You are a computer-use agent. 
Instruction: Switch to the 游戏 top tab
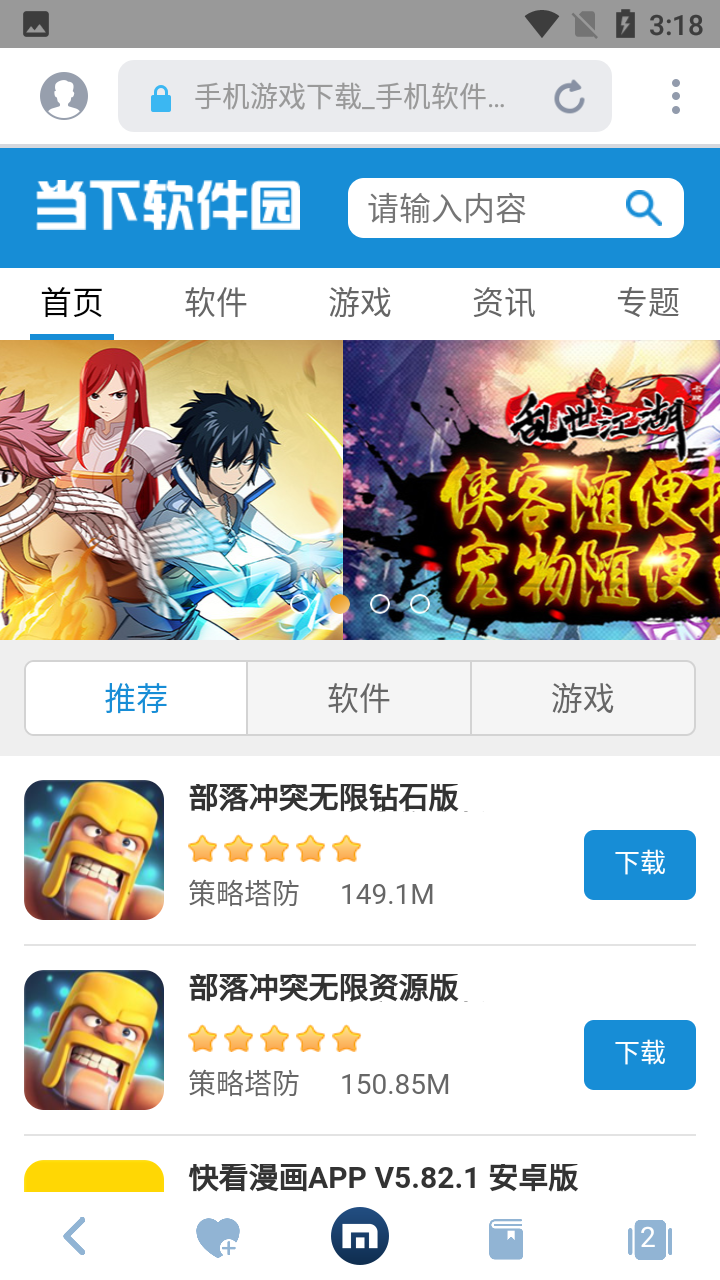point(360,302)
